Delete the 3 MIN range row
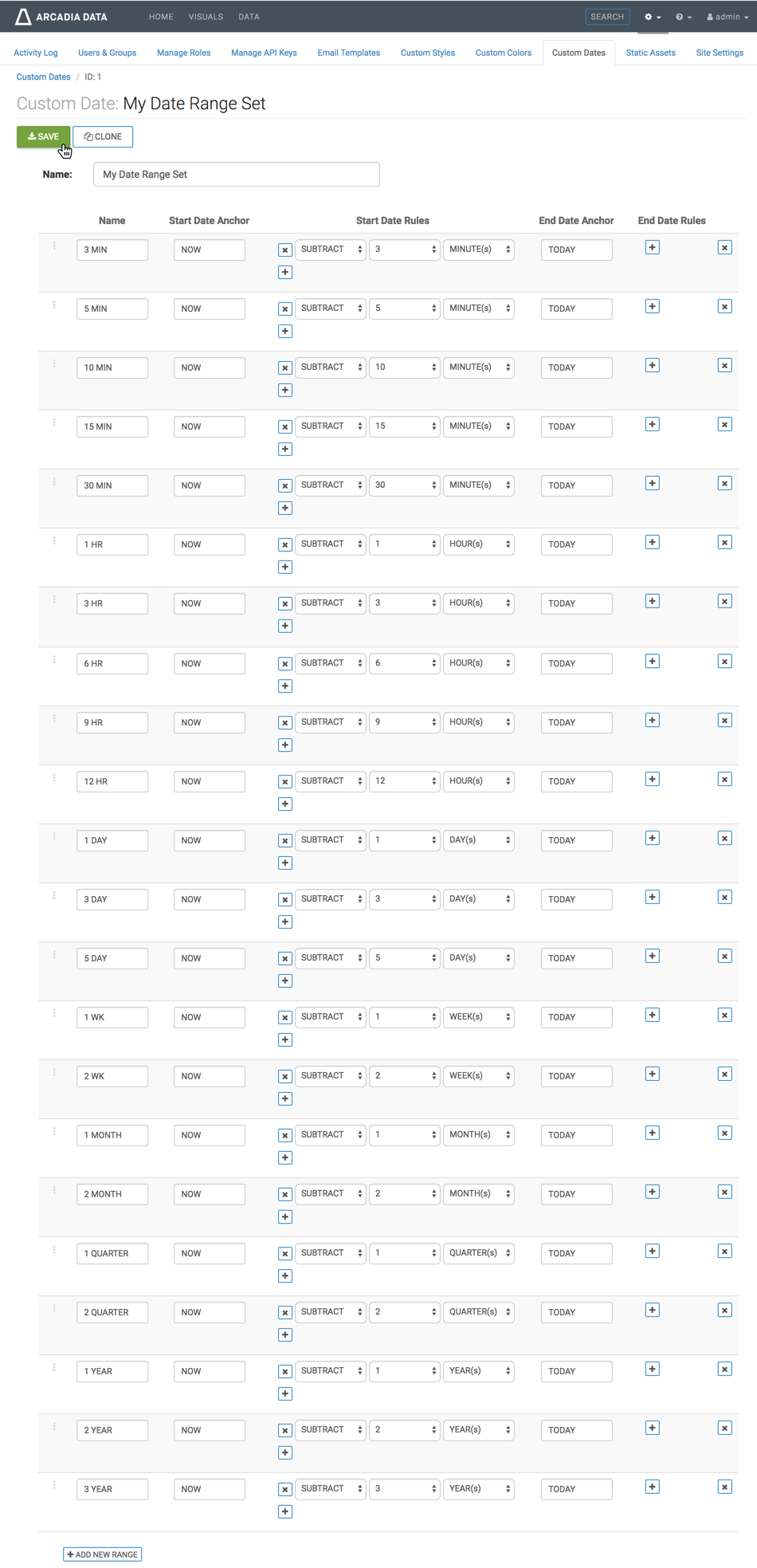757x1568 pixels. click(724, 248)
